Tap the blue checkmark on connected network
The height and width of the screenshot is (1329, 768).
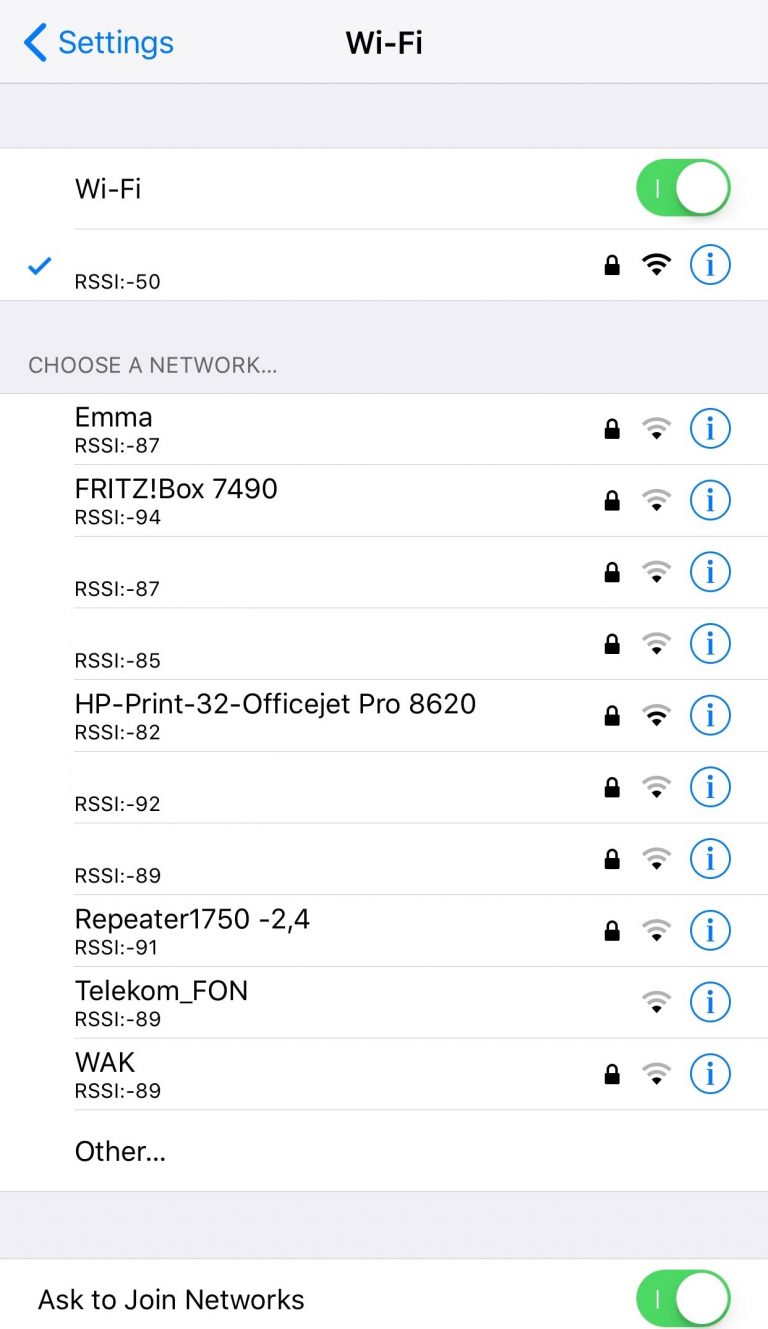pyautogui.click(x=39, y=265)
